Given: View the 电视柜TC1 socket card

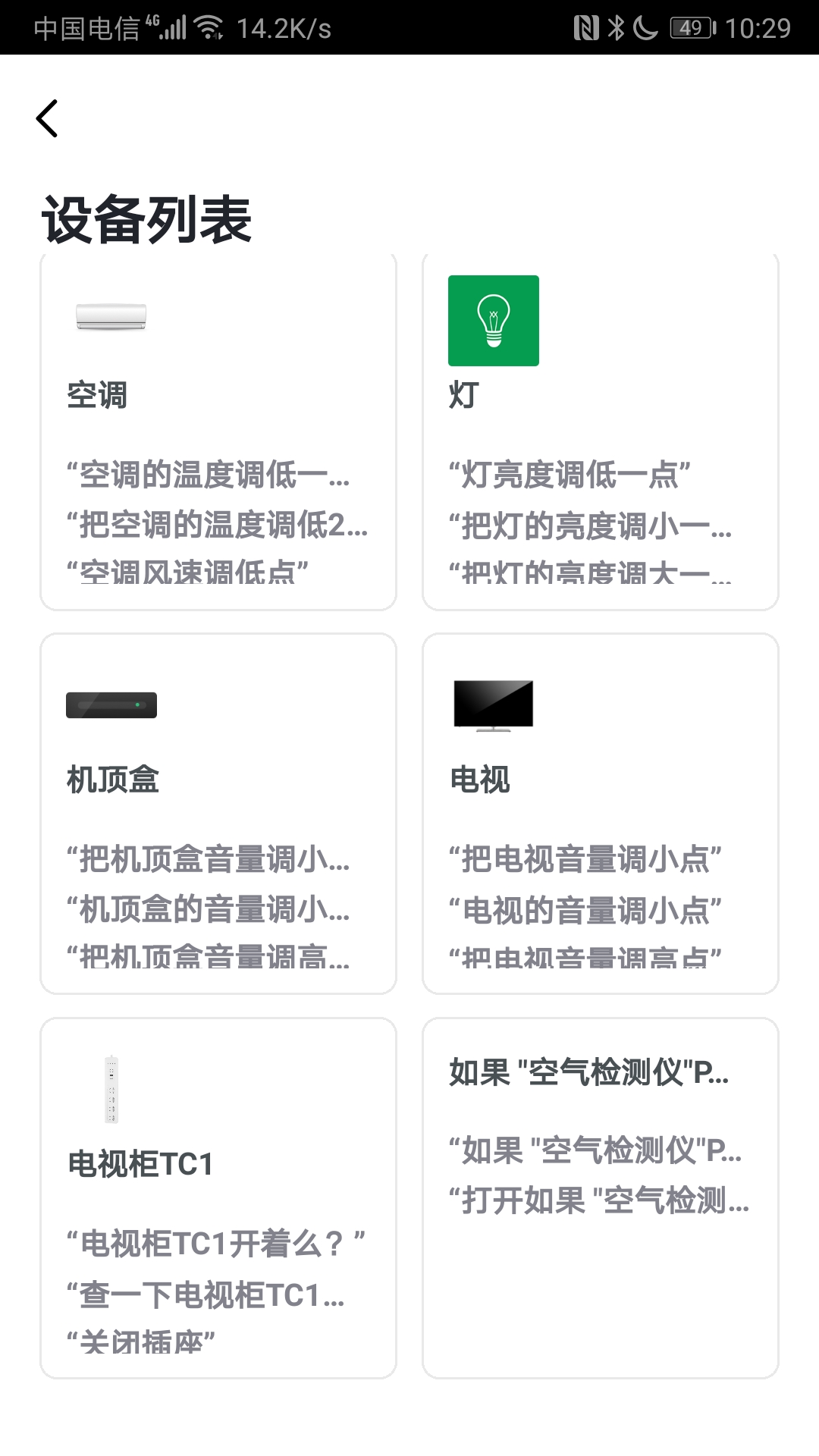Looking at the screenshot, I should tap(218, 1197).
